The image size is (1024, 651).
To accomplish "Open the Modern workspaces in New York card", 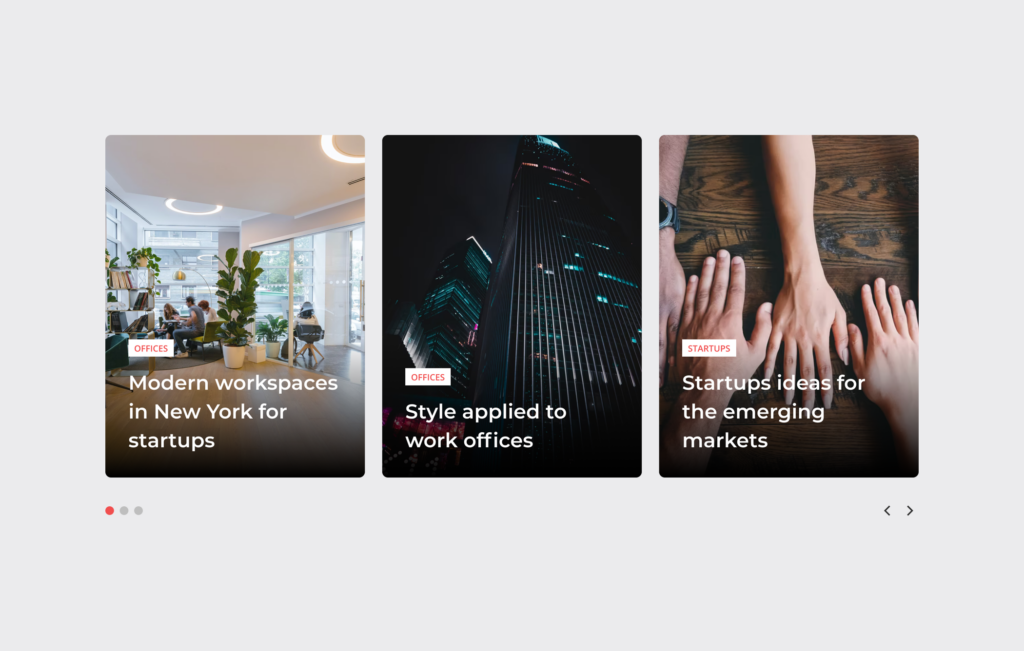I will (233, 411).
